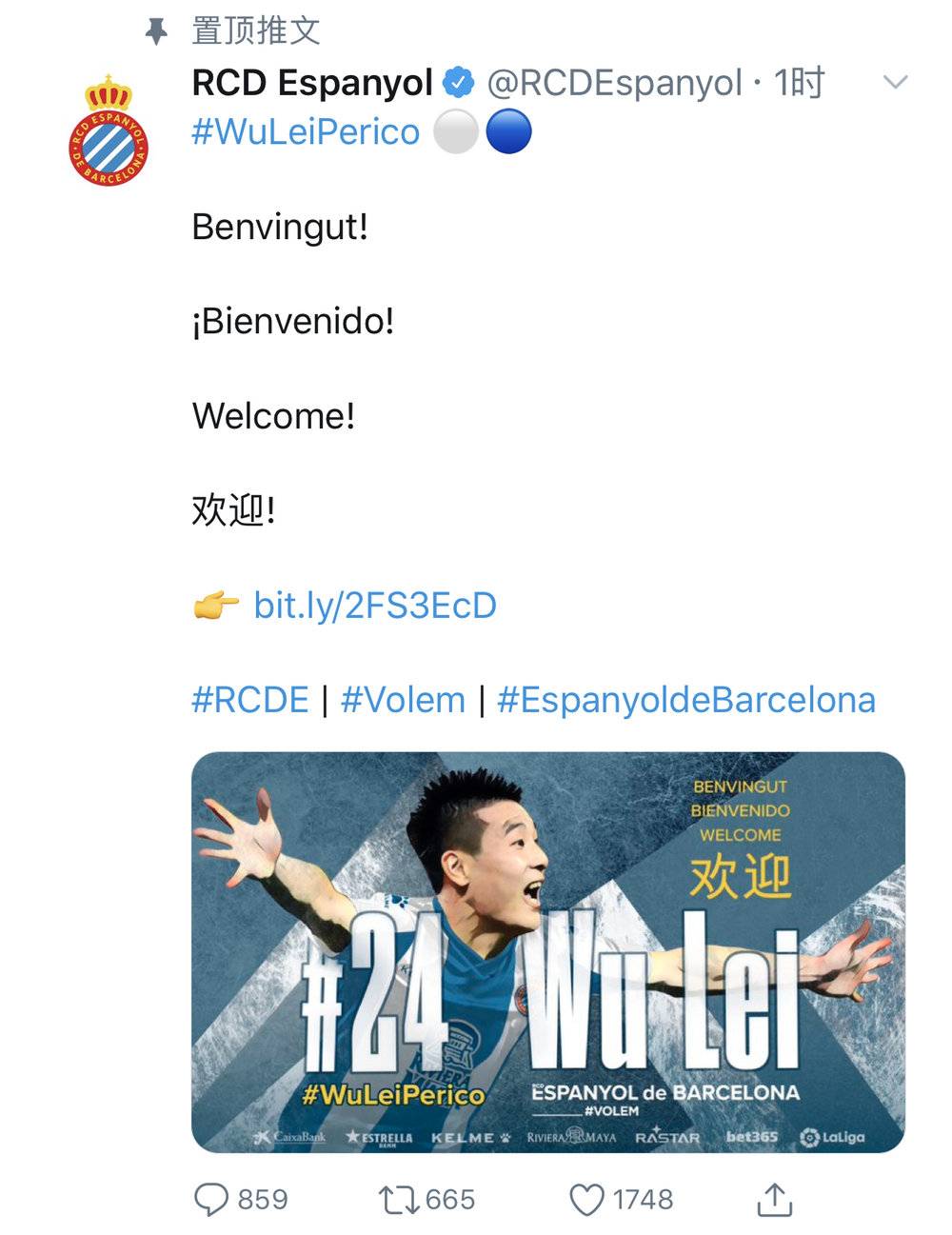Open the tweet options chevron menu
Image resolution: width=952 pixels, height=1235 pixels.
(x=894, y=83)
